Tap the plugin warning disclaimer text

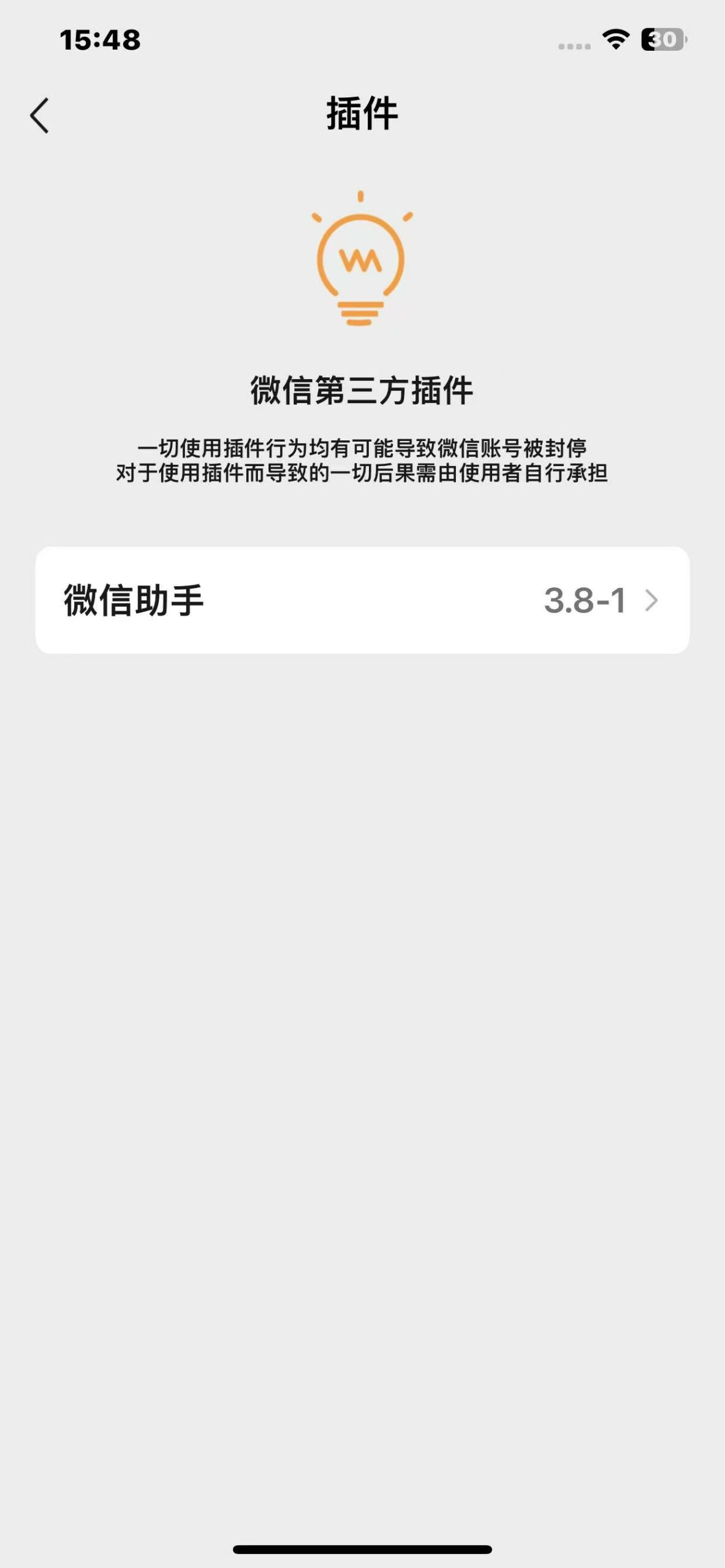point(363,461)
